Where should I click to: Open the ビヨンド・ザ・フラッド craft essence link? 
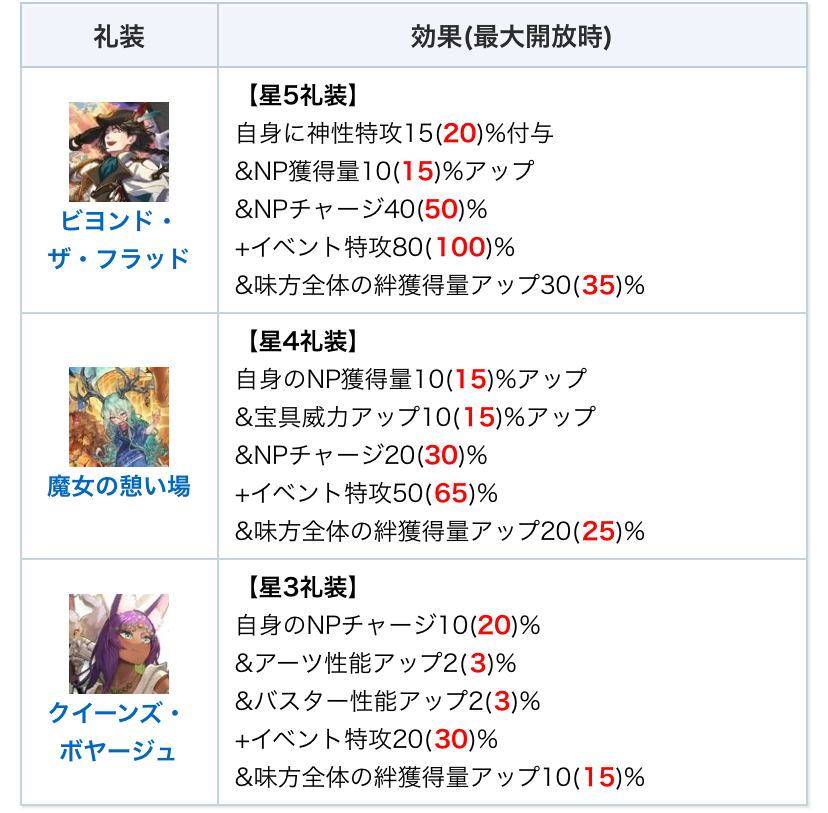[x=118, y=239]
